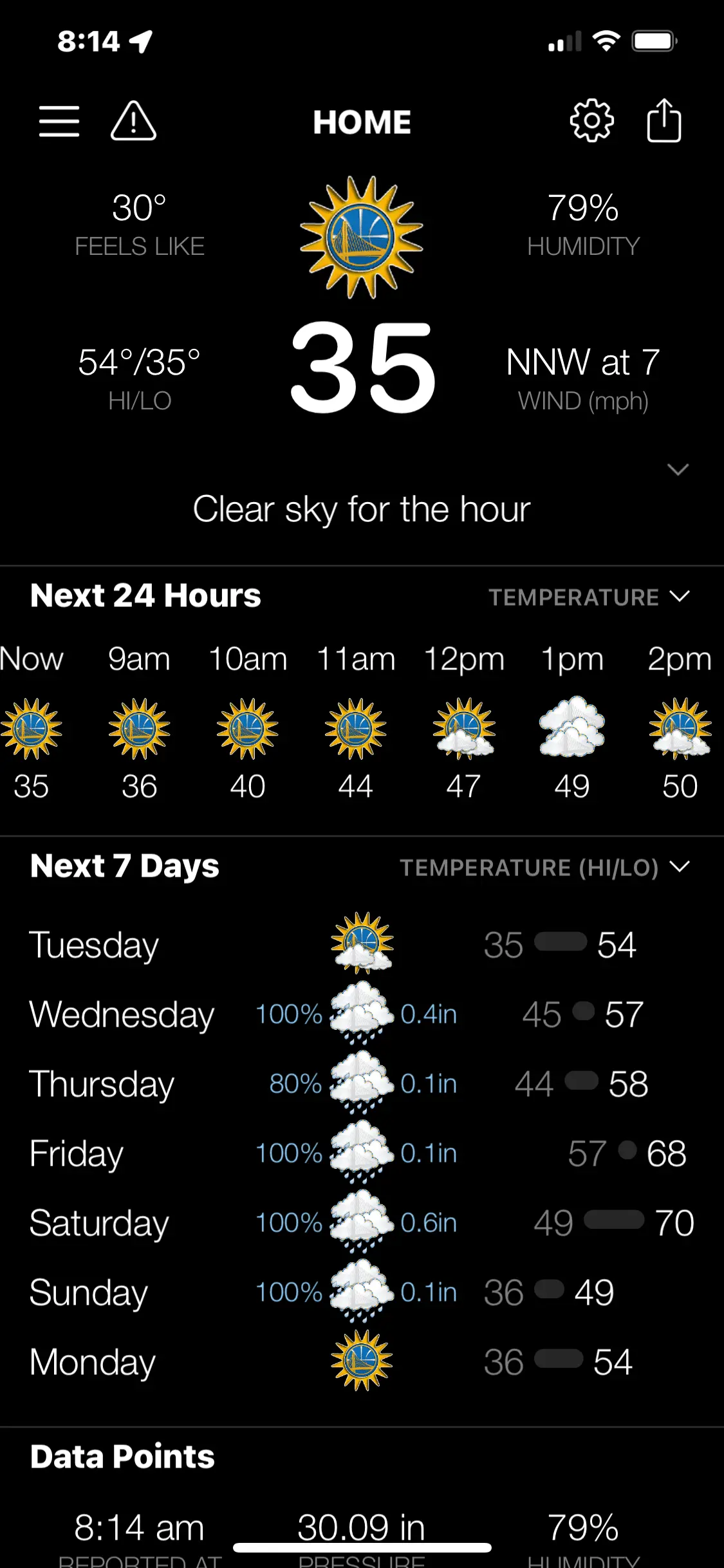Open the Next 24 Hours TEMPERATURE dropdown

click(x=589, y=597)
